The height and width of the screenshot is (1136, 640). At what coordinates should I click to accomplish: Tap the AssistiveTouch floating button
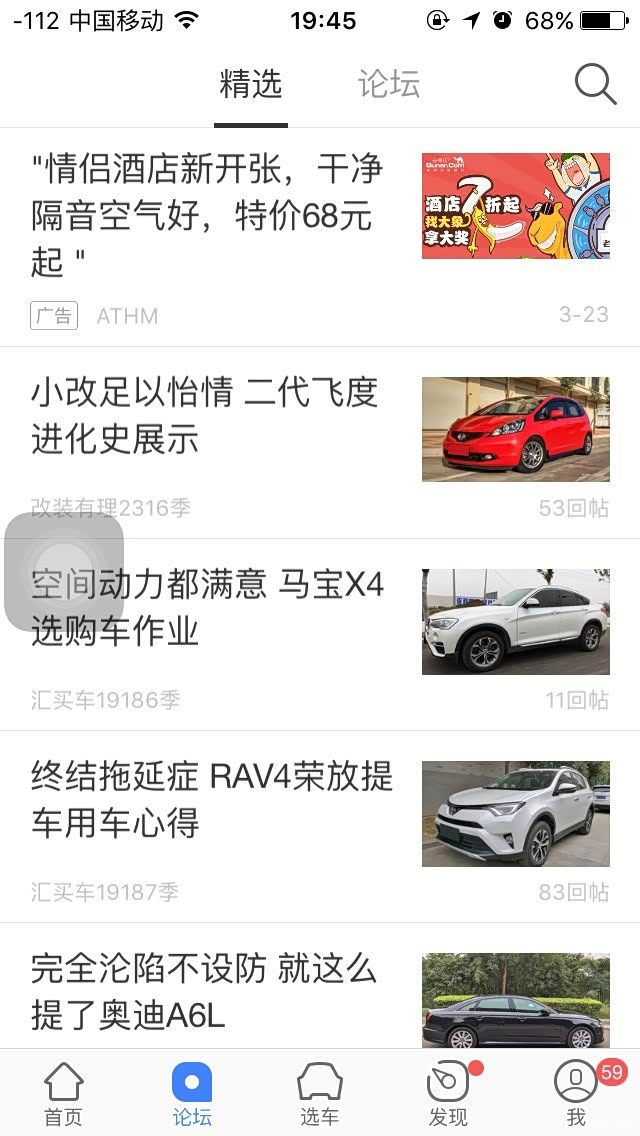point(64,572)
